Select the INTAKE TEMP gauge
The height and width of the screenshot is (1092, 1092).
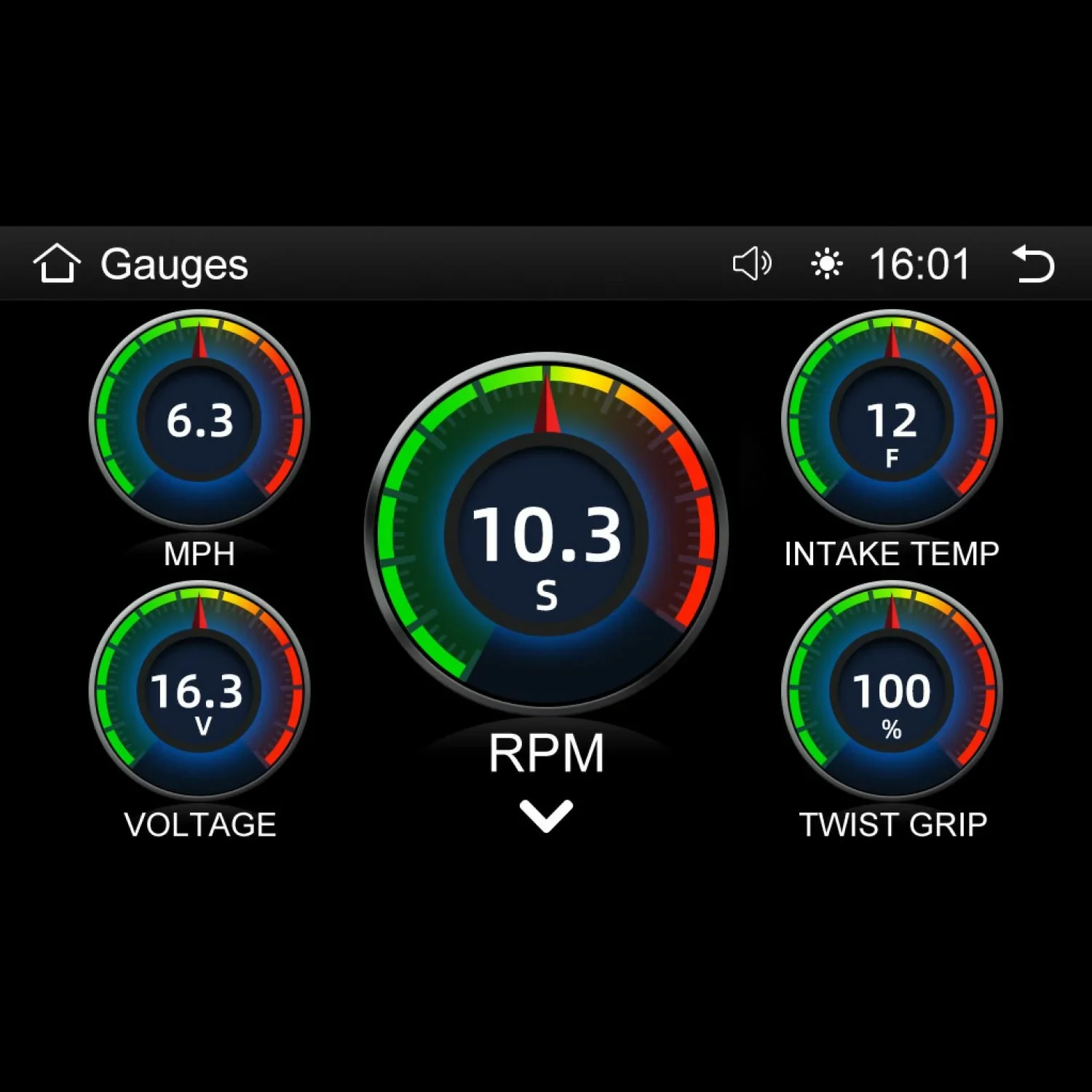[892, 420]
